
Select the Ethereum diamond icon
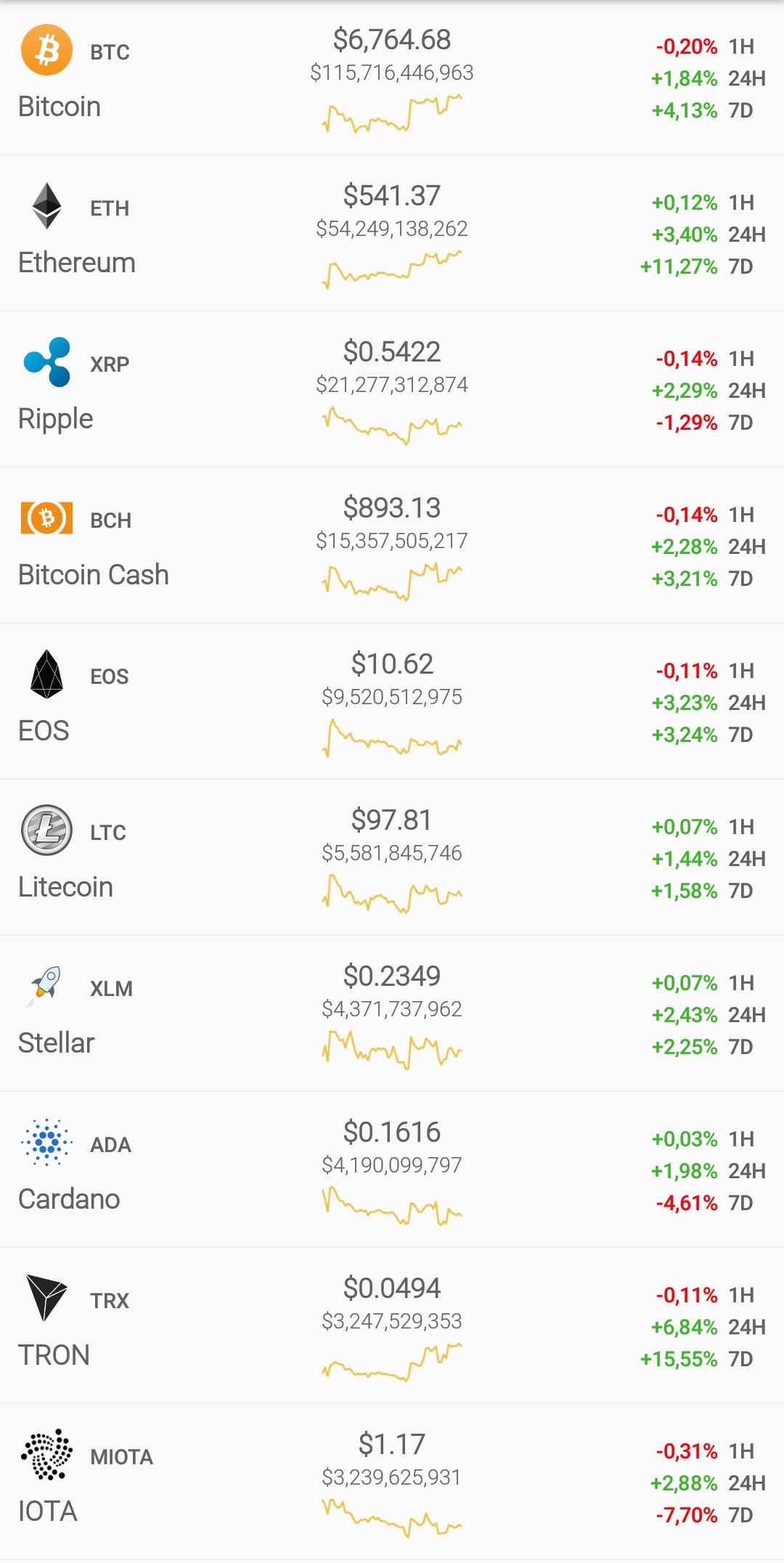(46, 207)
